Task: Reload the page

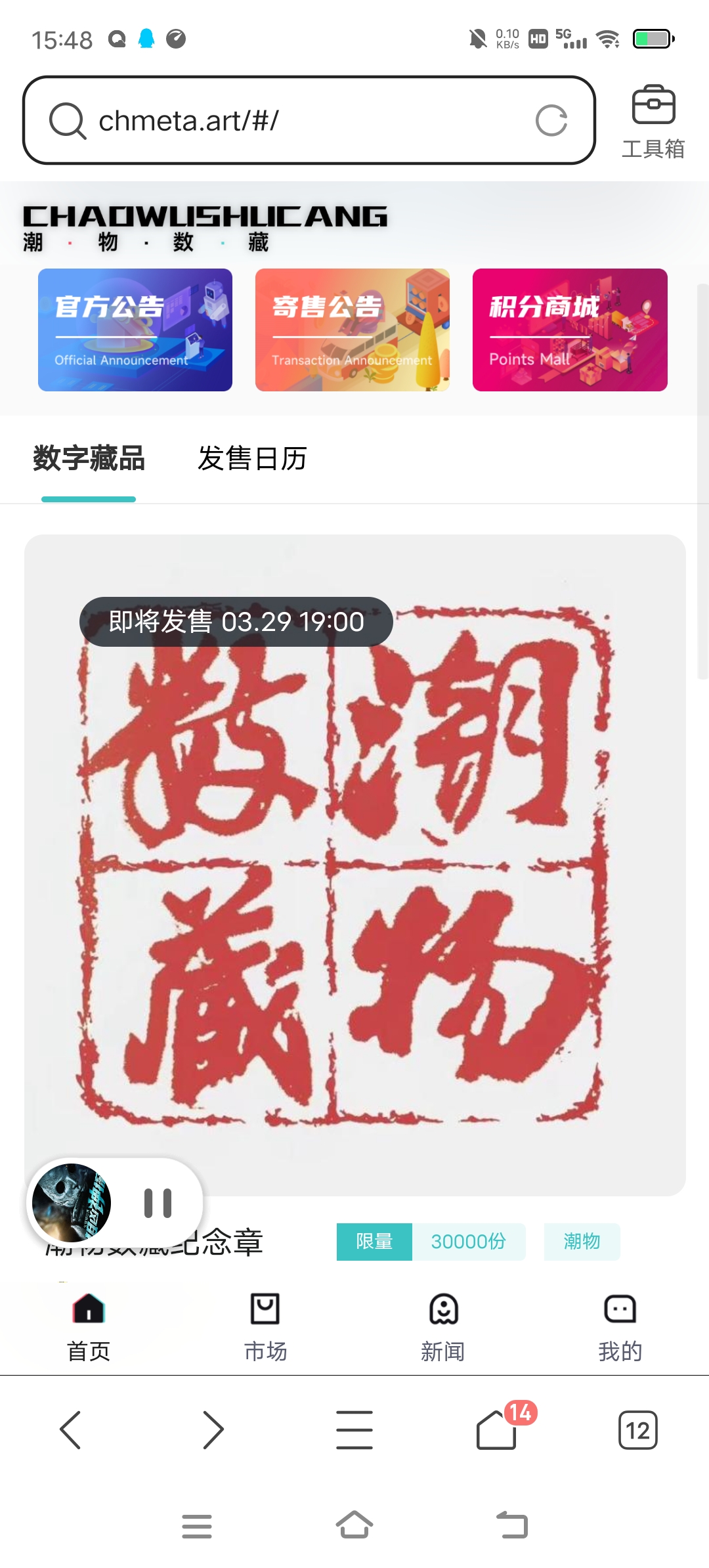Action: point(551,121)
